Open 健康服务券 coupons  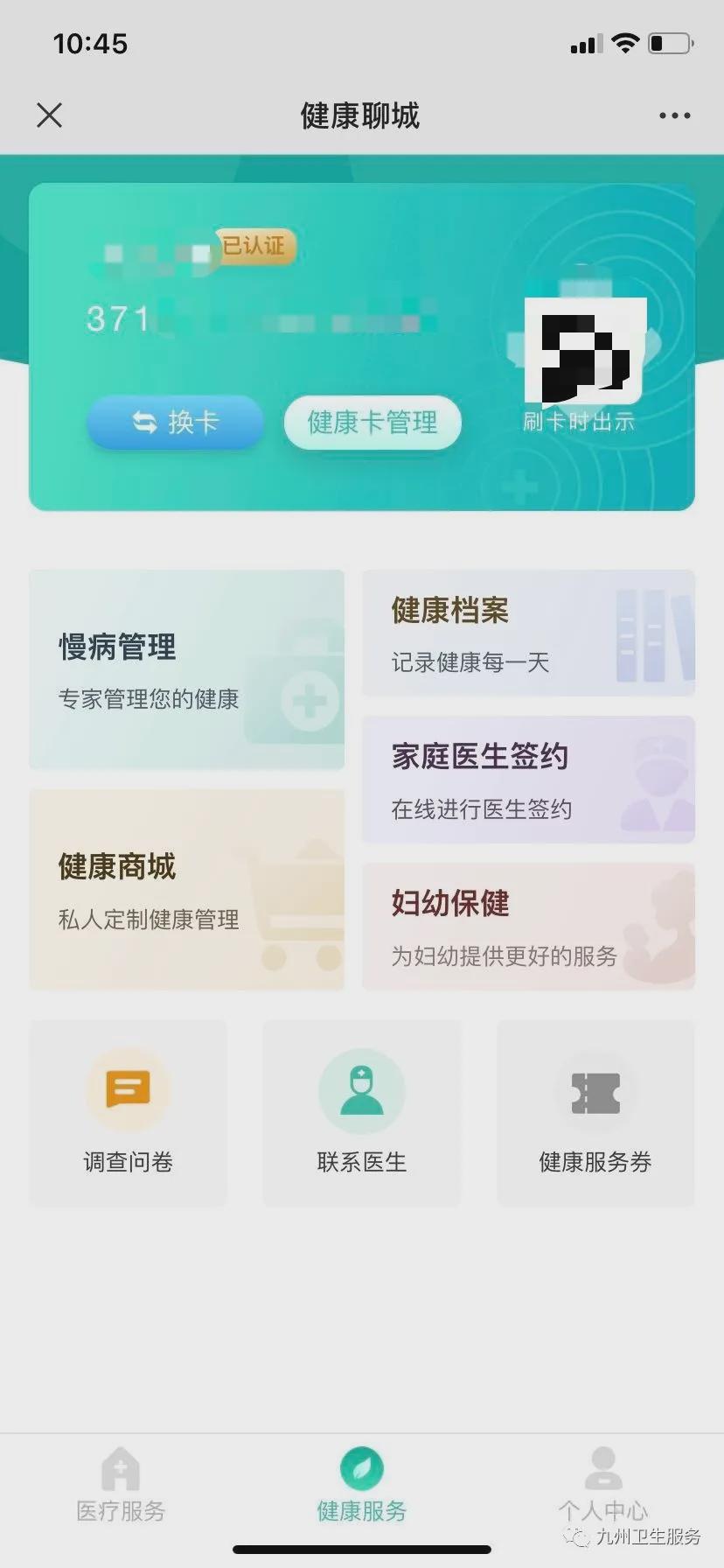595,1113
